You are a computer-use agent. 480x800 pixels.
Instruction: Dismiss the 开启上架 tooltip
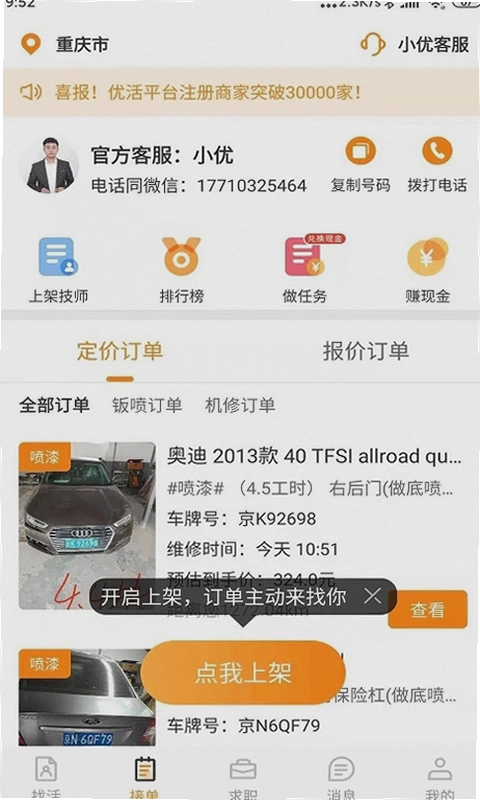point(372,595)
